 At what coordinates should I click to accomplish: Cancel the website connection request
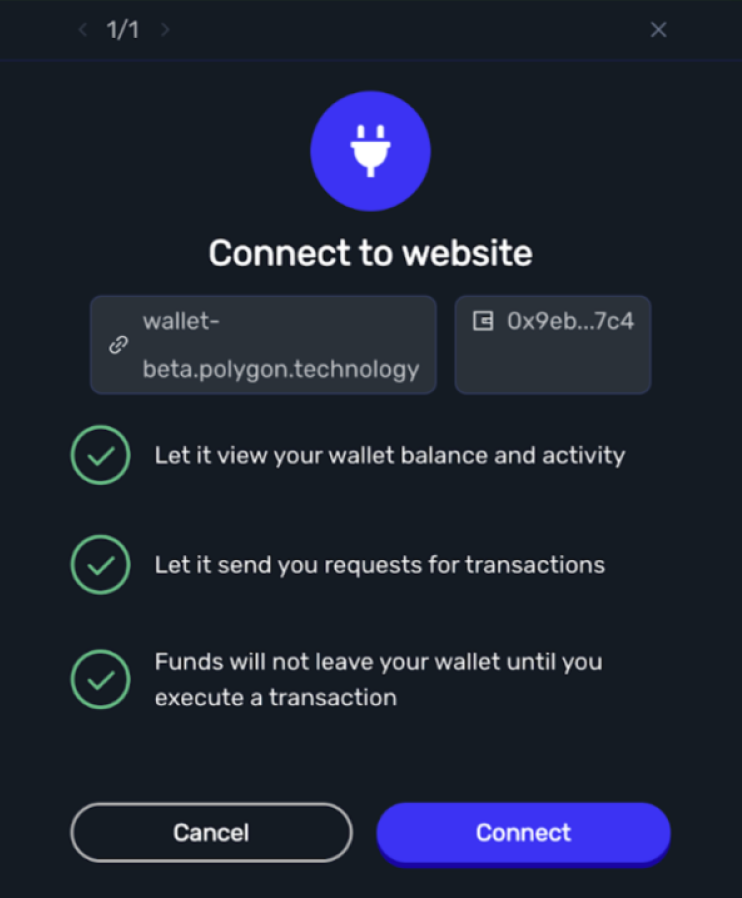click(211, 832)
